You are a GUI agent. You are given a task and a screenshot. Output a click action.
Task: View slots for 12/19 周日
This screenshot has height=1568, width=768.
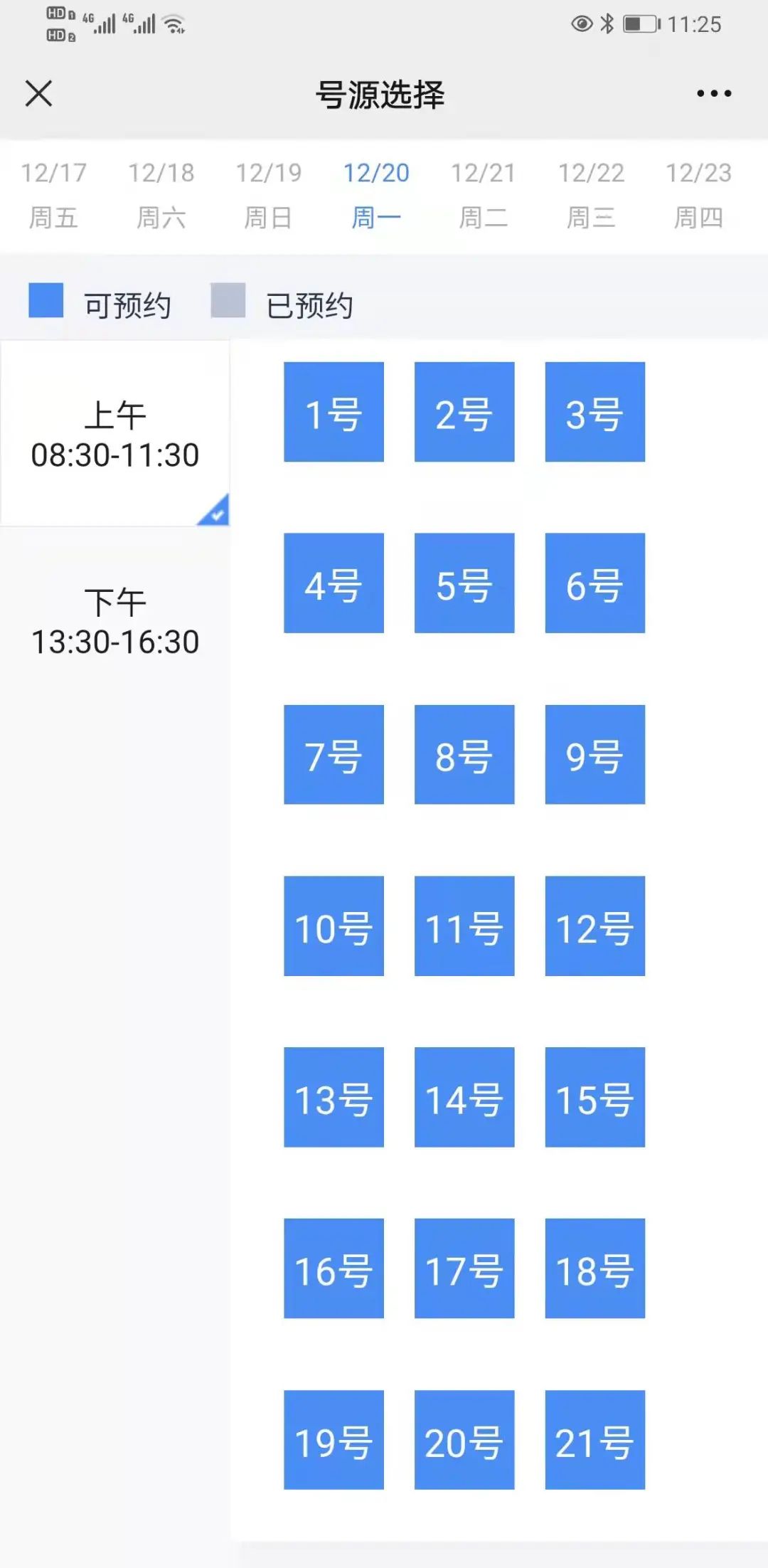click(x=269, y=194)
